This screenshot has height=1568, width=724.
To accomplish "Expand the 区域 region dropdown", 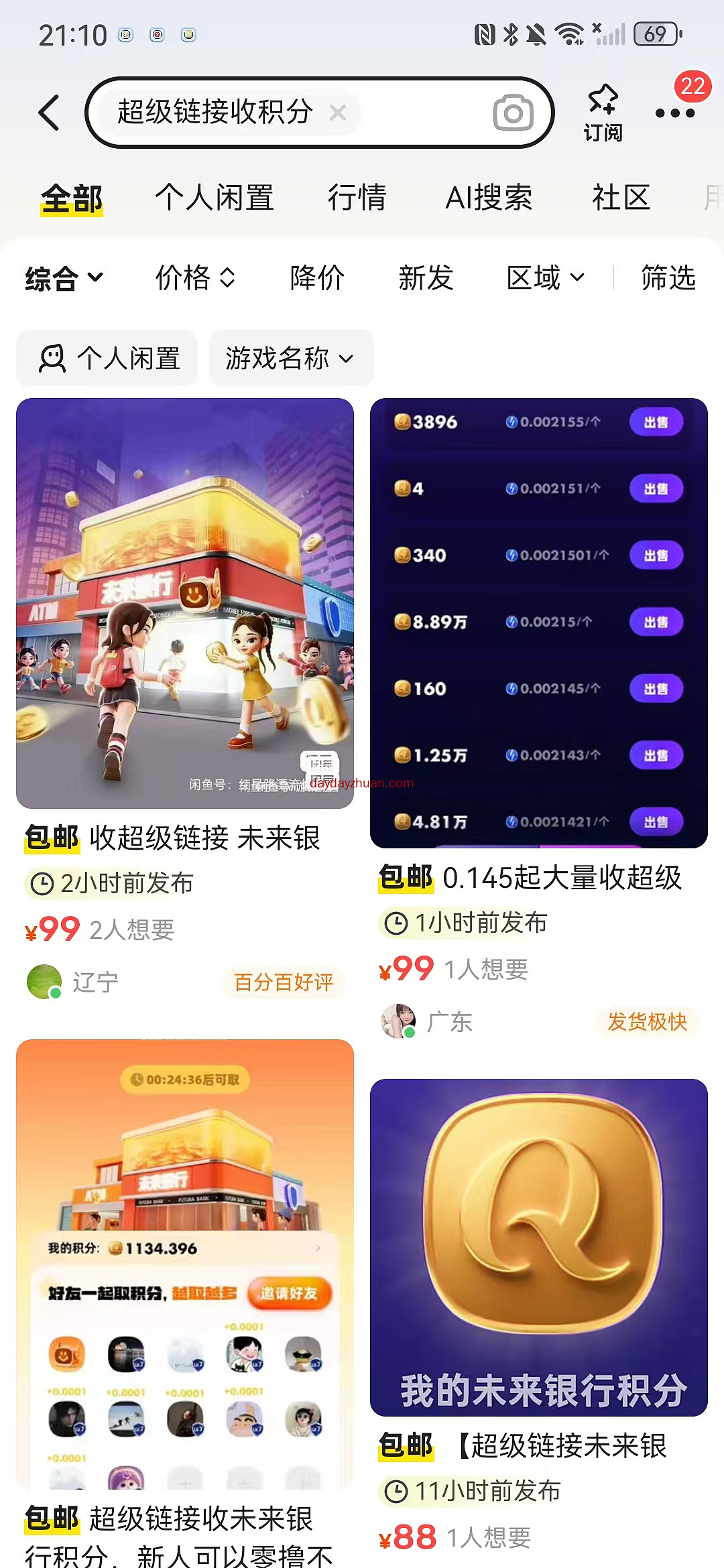I will coord(546,278).
